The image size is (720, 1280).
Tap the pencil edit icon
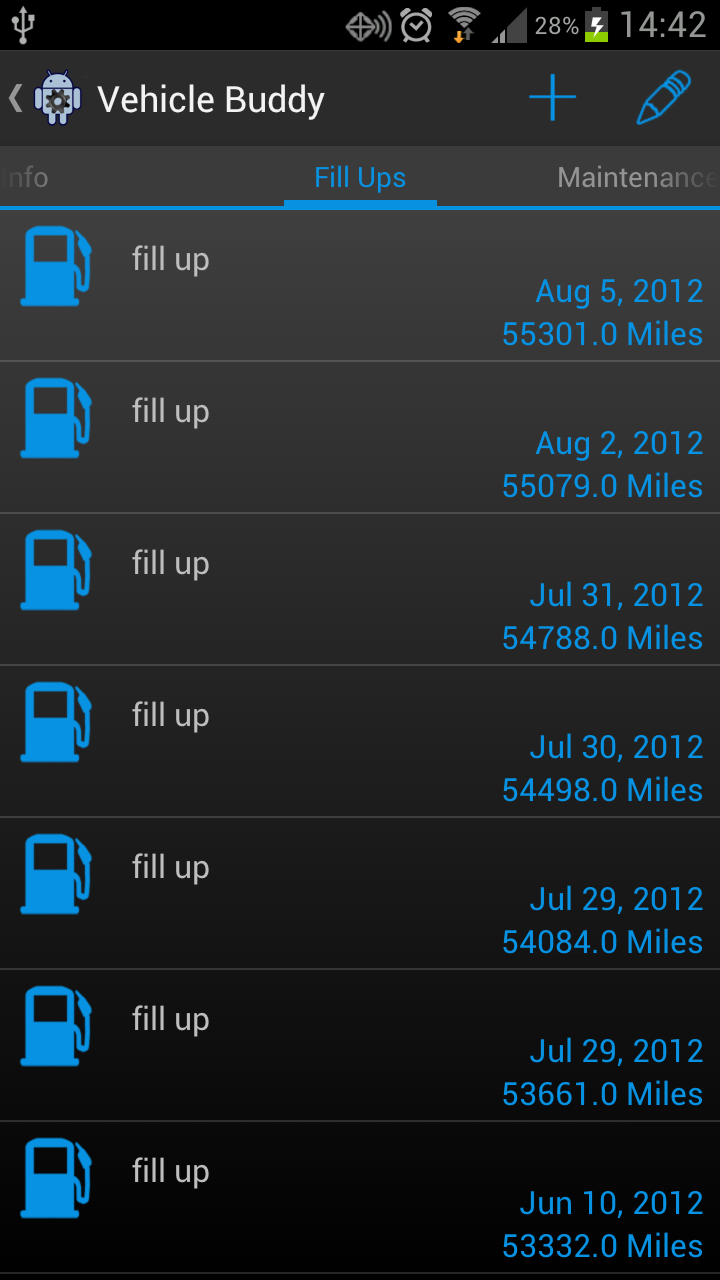click(x=664, y=98)
